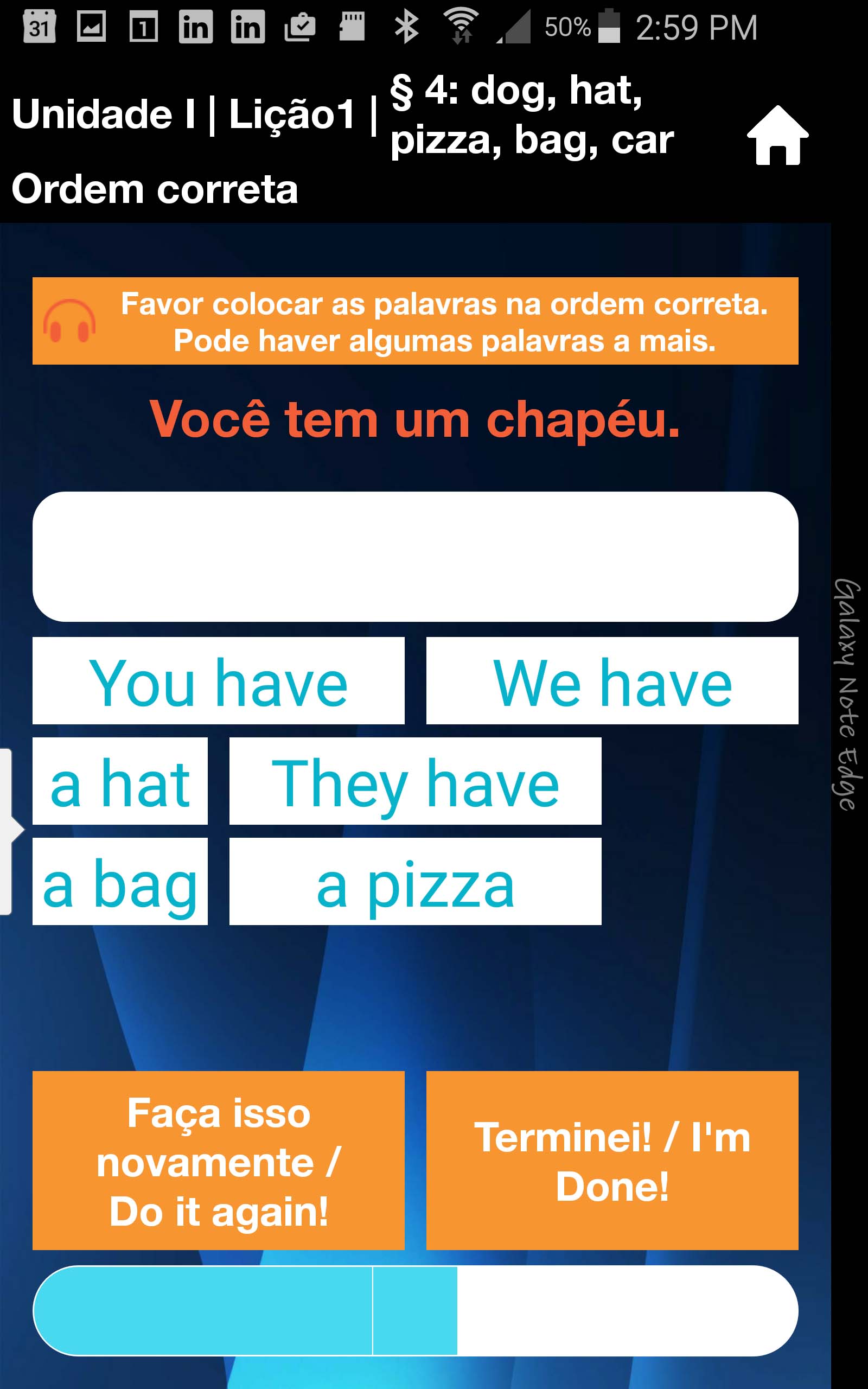Image resolution: width=868 pixels, height=1389 pixels.
Task: Tap the 'They have' word tile
Action: coord(415,781)
